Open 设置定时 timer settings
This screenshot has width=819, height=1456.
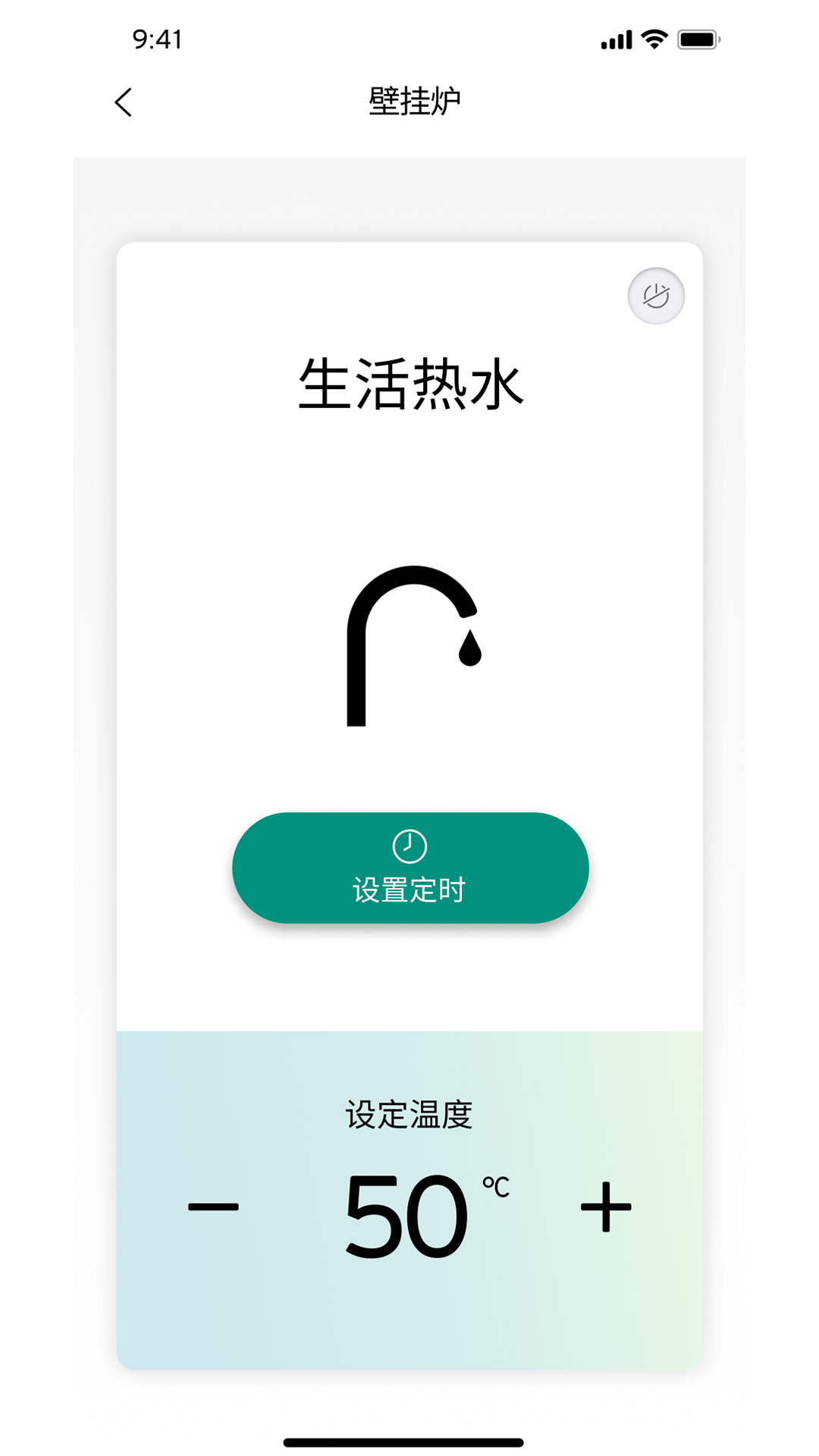pyautogui.click(x=410, y=868)
